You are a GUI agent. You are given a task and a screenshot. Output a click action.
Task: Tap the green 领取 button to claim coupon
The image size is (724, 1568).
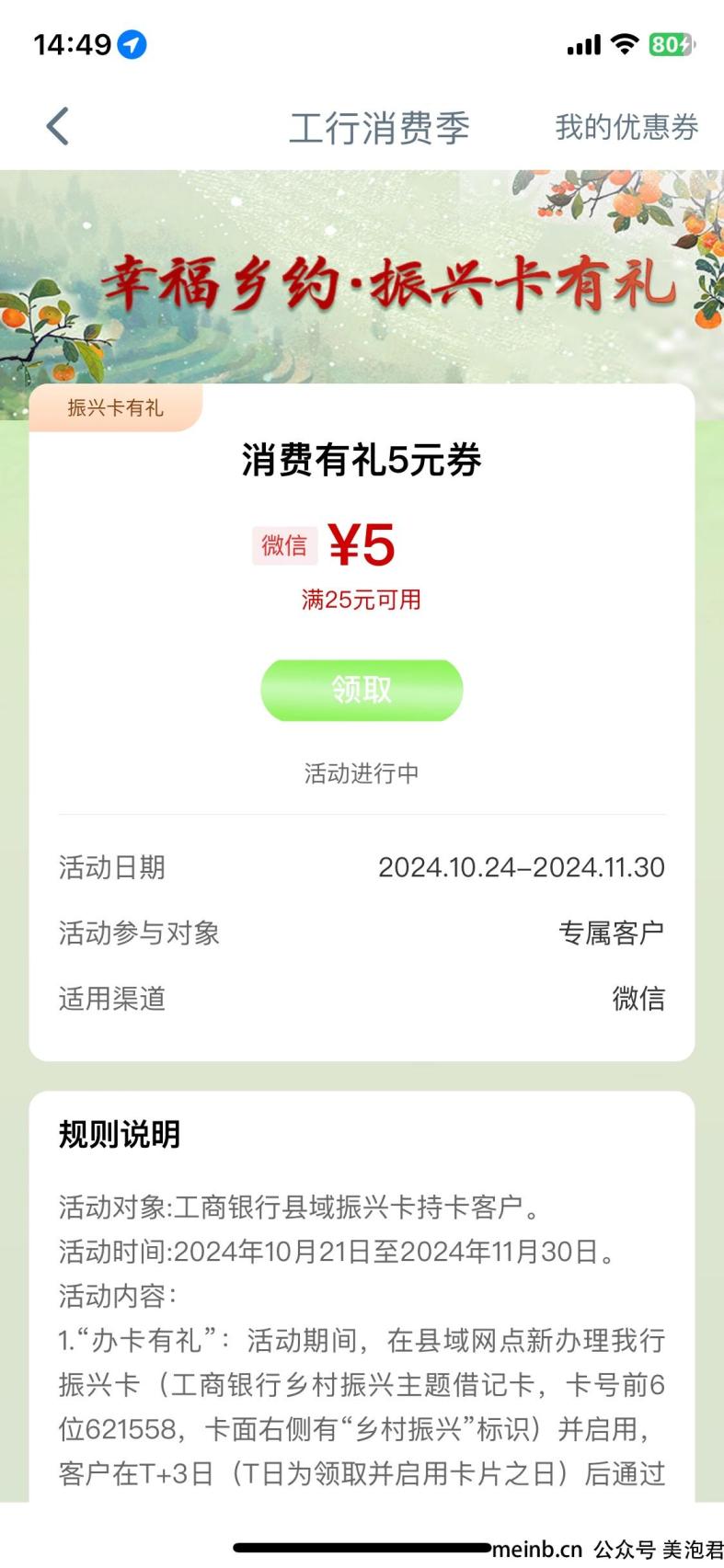click(362, 690)
